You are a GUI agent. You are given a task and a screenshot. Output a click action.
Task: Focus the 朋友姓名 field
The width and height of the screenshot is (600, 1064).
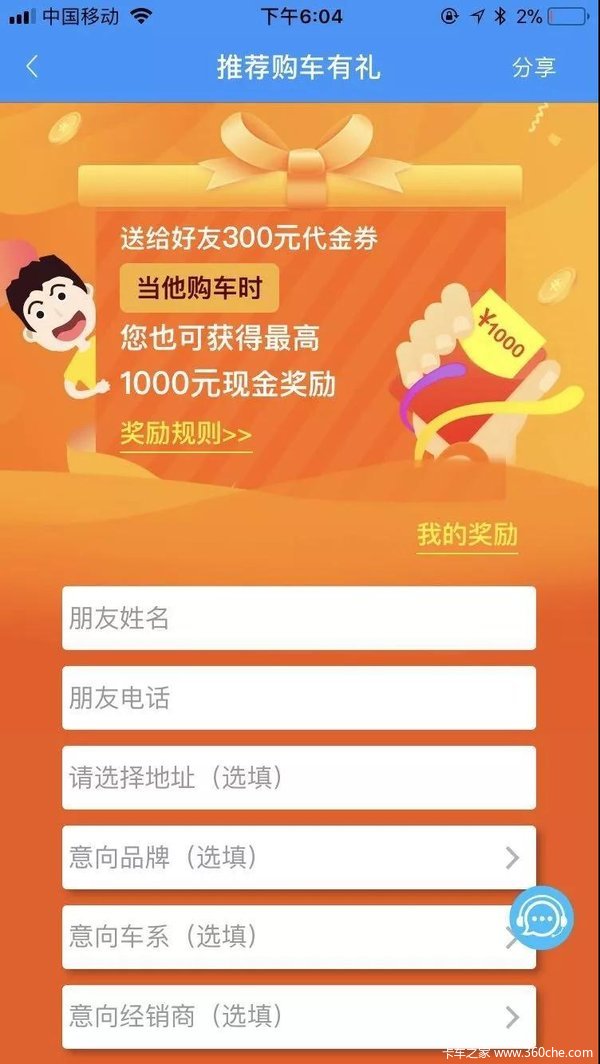click(x=298, y=618)
